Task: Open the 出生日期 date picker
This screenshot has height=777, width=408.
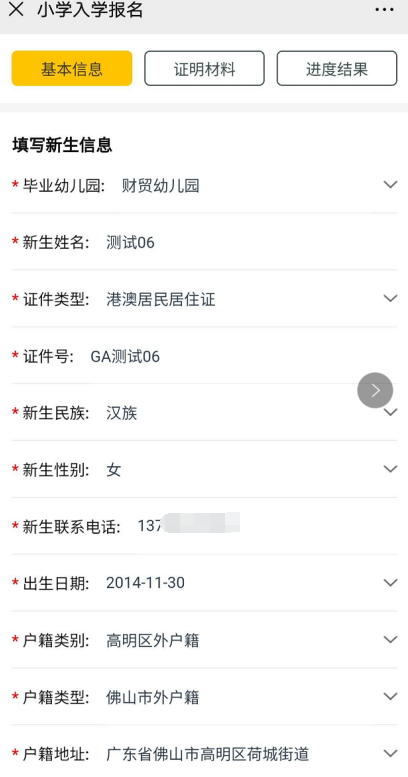Action: (x=204, y=583)
